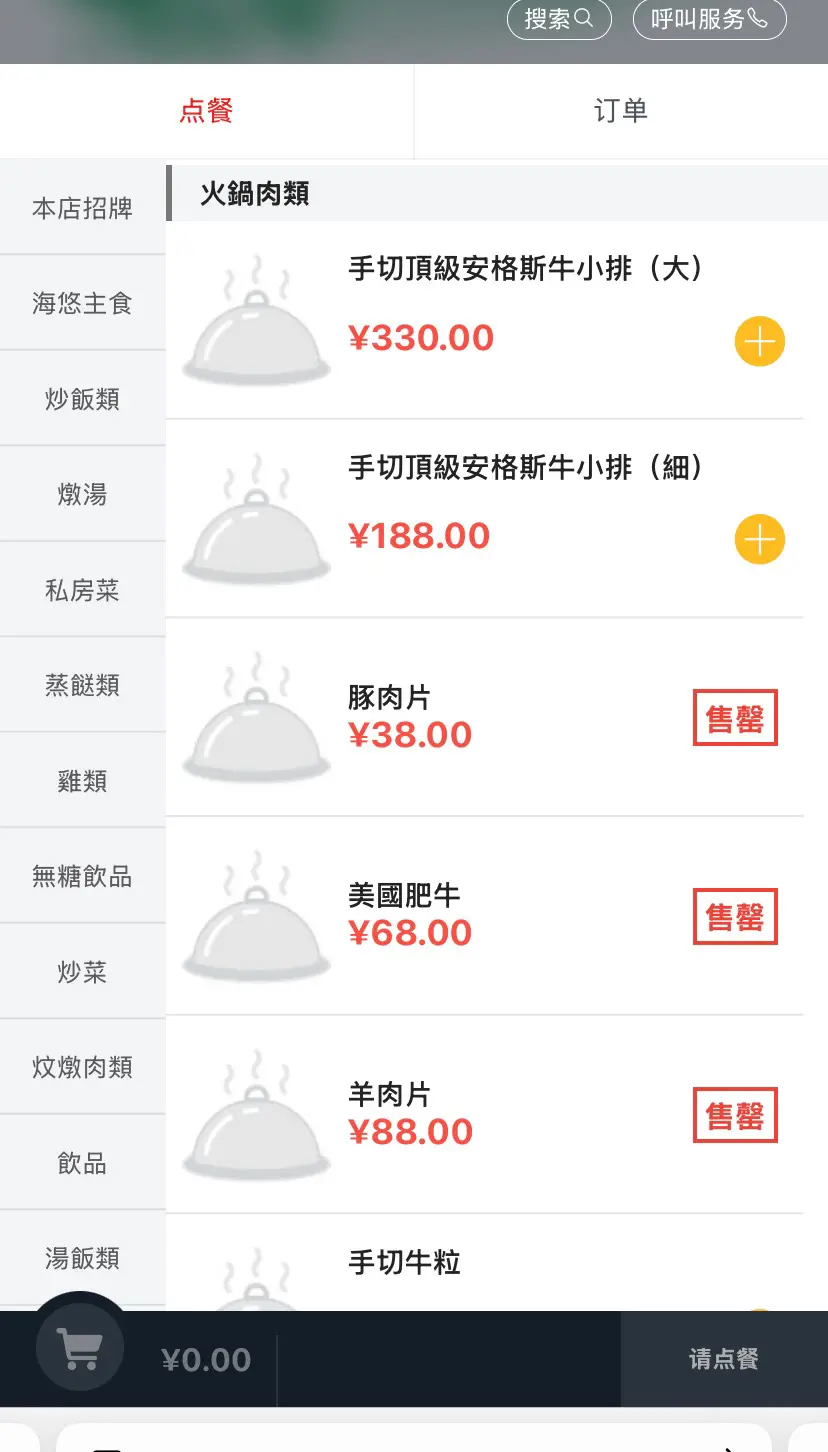Viewport: 828px width, 1452px height.
Task: Tap the 请点餐 order button
Action: [x=724, y=1359]
